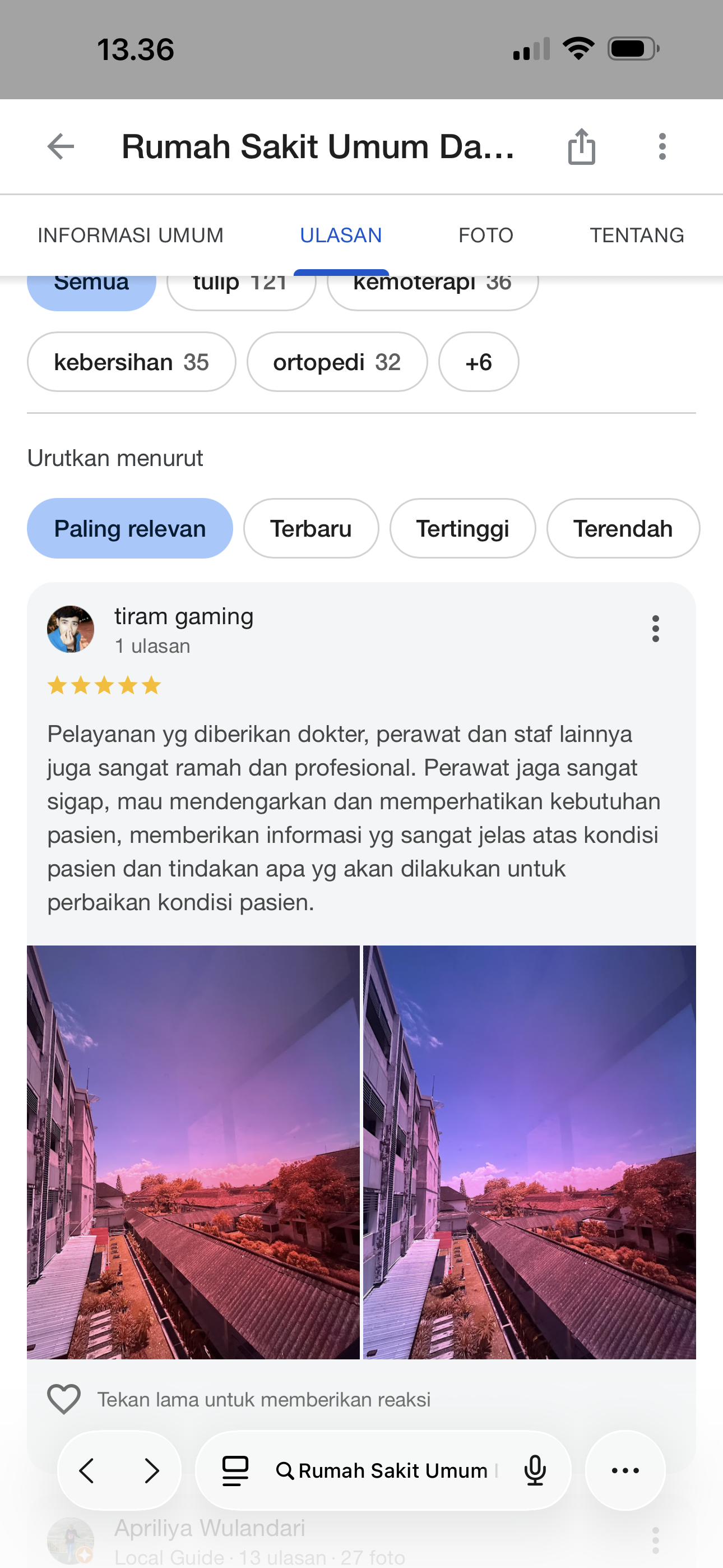This screenshot has height=1568, width=723.
Task: Open the Tentang tab
Action: pos(637,235)
